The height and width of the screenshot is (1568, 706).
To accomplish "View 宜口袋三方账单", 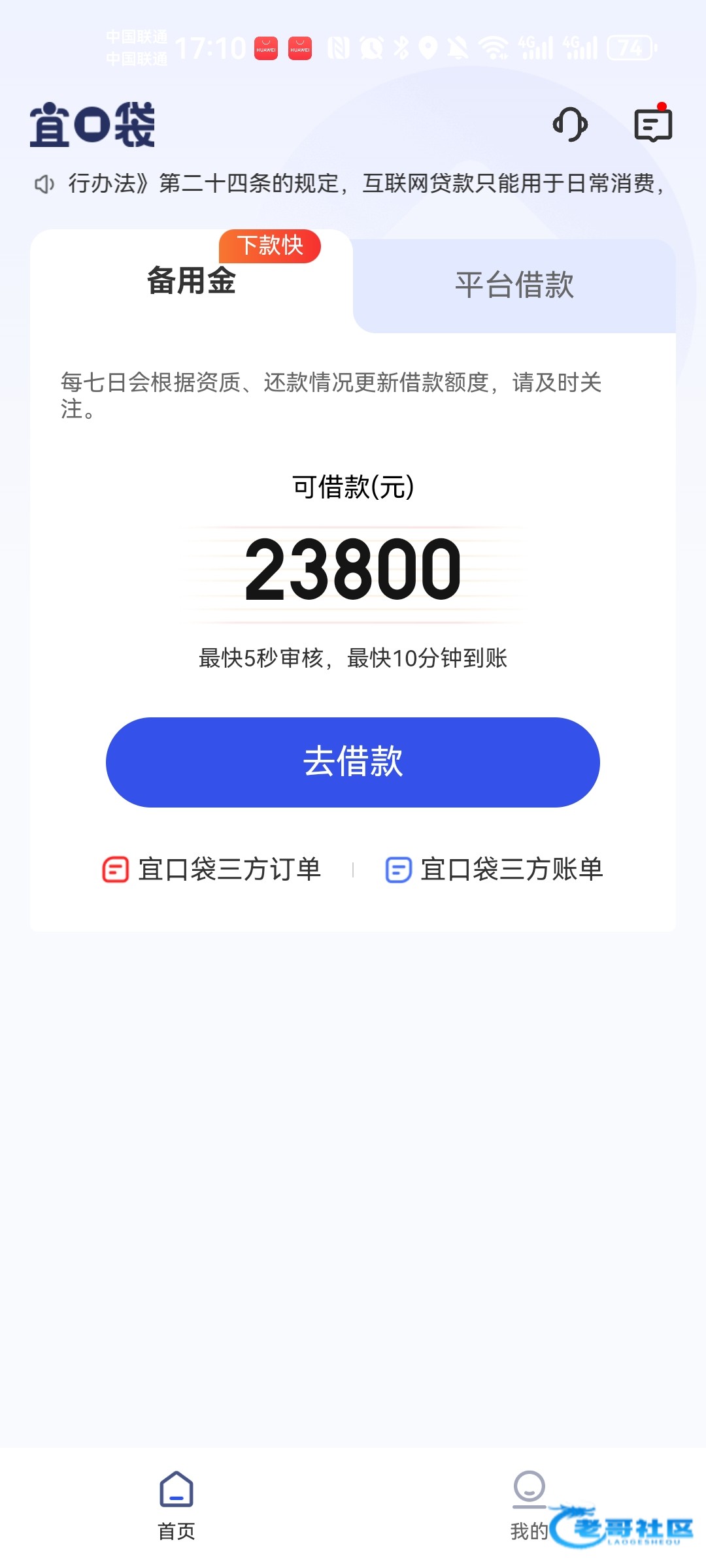I will [x=494, y=870].
